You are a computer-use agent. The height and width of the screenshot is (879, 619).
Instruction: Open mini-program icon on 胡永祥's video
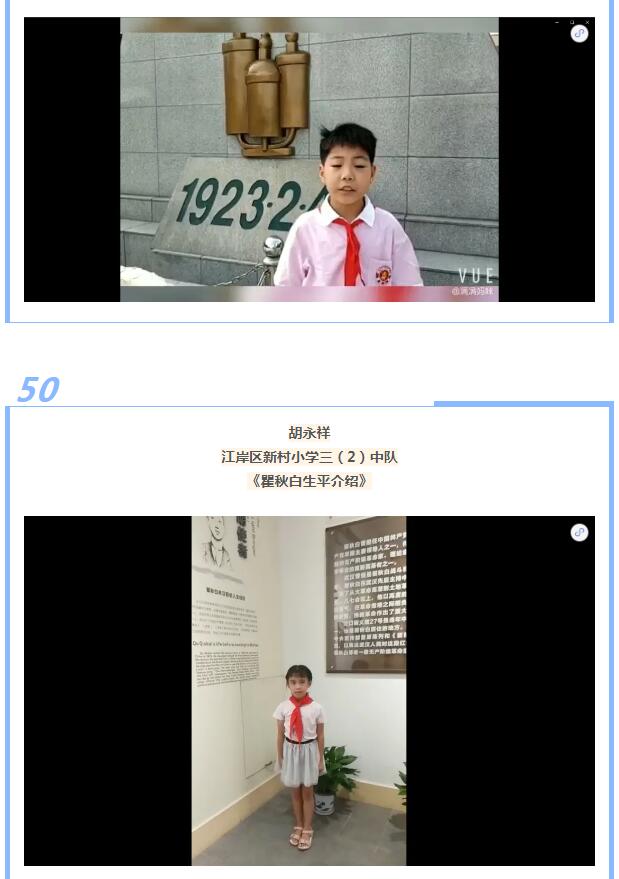click(x=579, y=533)
